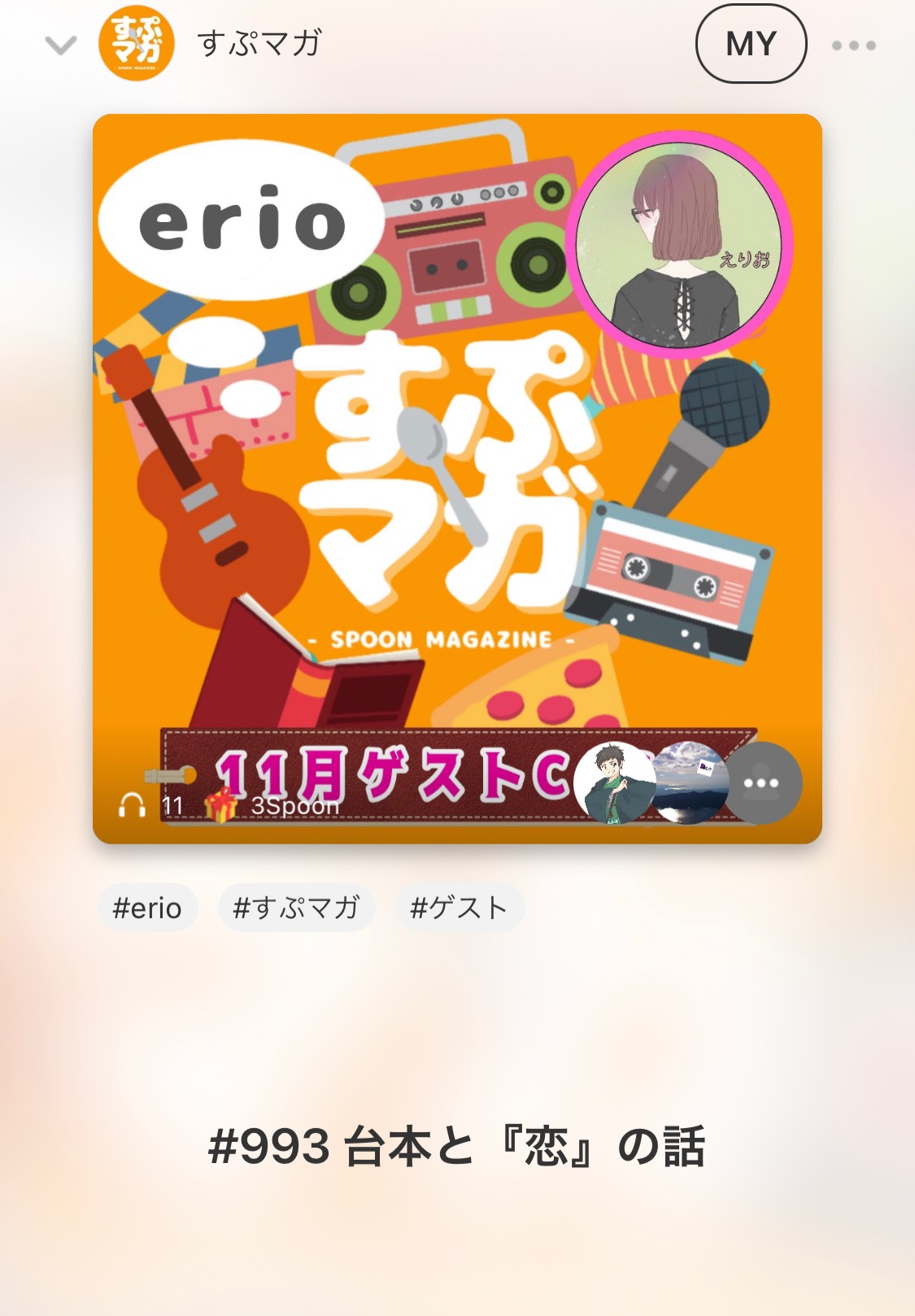The height and width of the screenshot is (1316, 915).
Task: Open the anime-boy listener avatar
Action: point(615,783)
